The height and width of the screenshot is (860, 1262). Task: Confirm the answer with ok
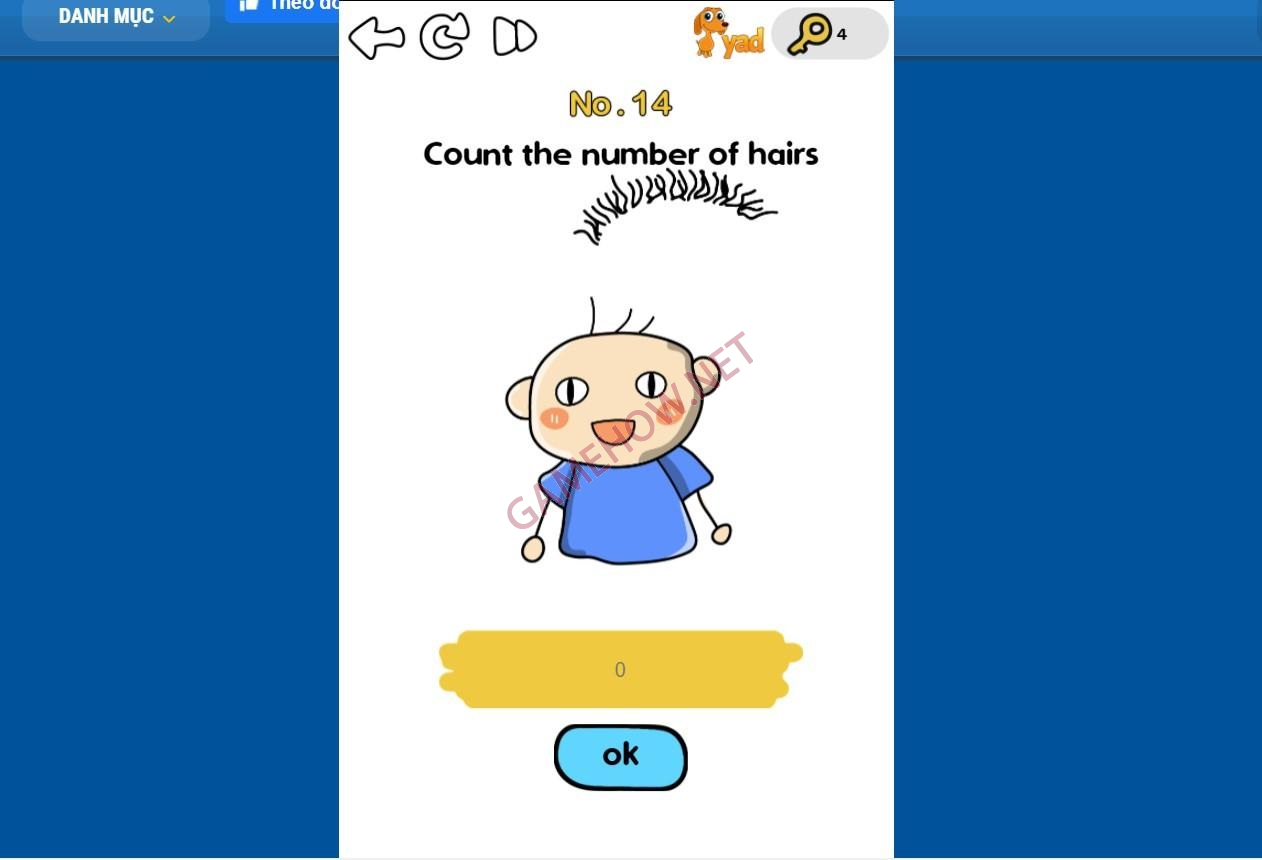[620, 756]
